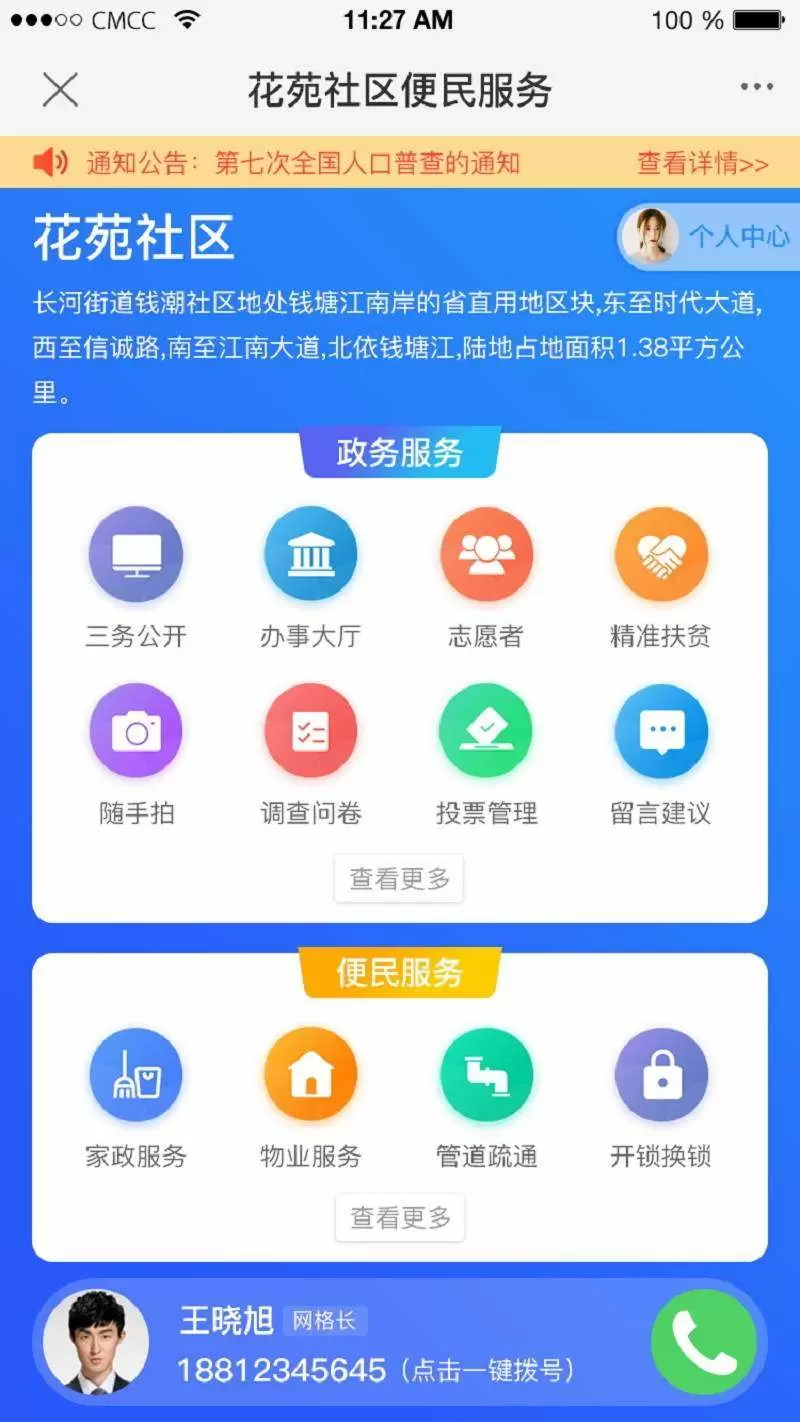
Task: Call 王晓旭 with the green phone button
Action: coord(704,1342)
